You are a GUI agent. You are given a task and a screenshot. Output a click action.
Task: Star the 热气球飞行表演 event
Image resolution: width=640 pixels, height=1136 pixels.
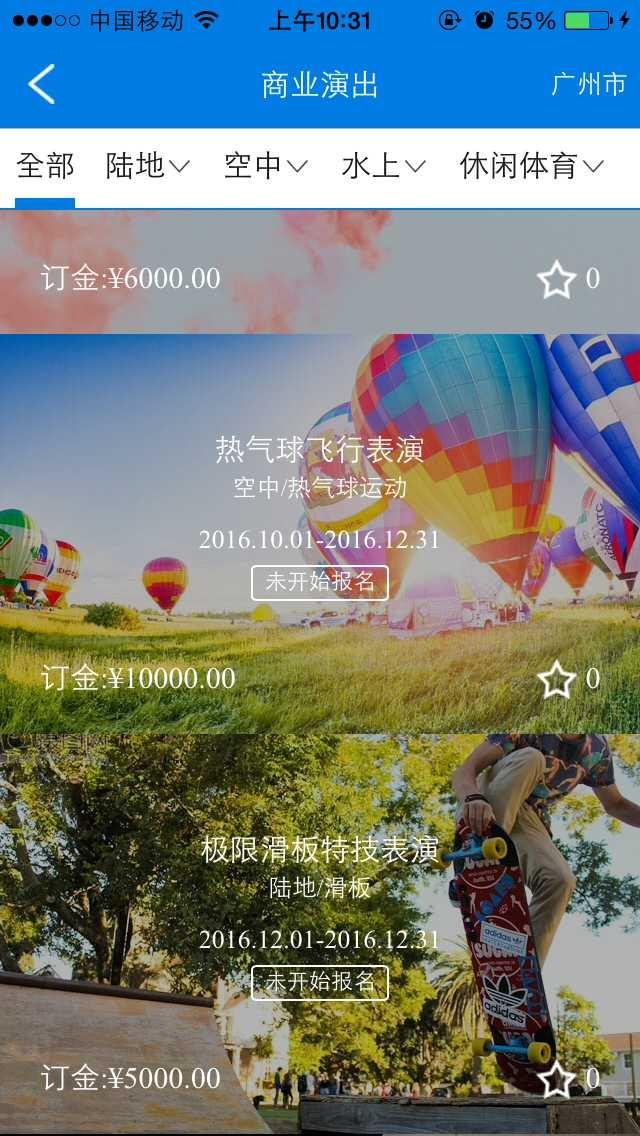(x=556, y=680)
